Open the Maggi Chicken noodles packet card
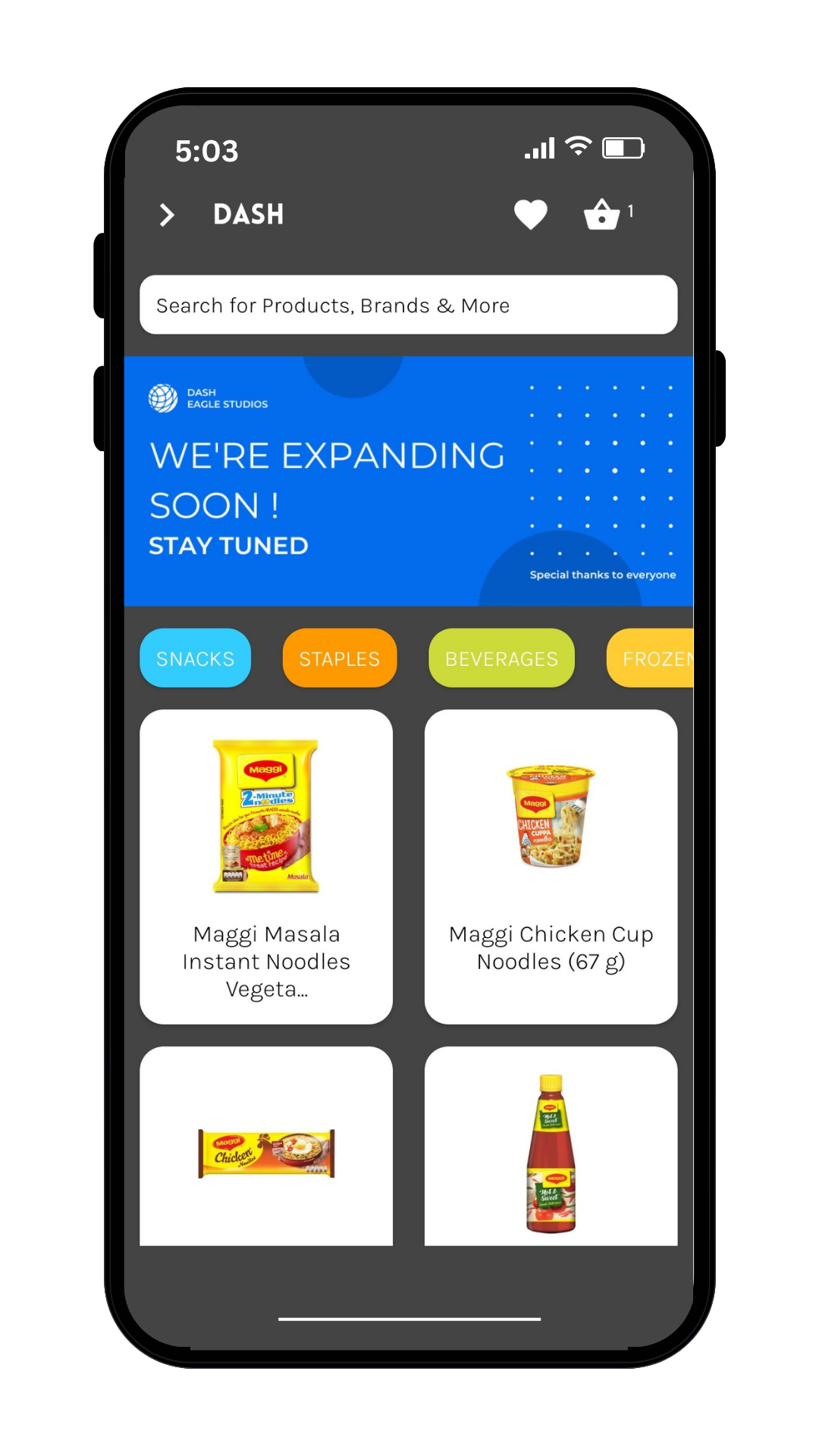The height and width of the screenshot is (1456, 819). click(266, 1147)
